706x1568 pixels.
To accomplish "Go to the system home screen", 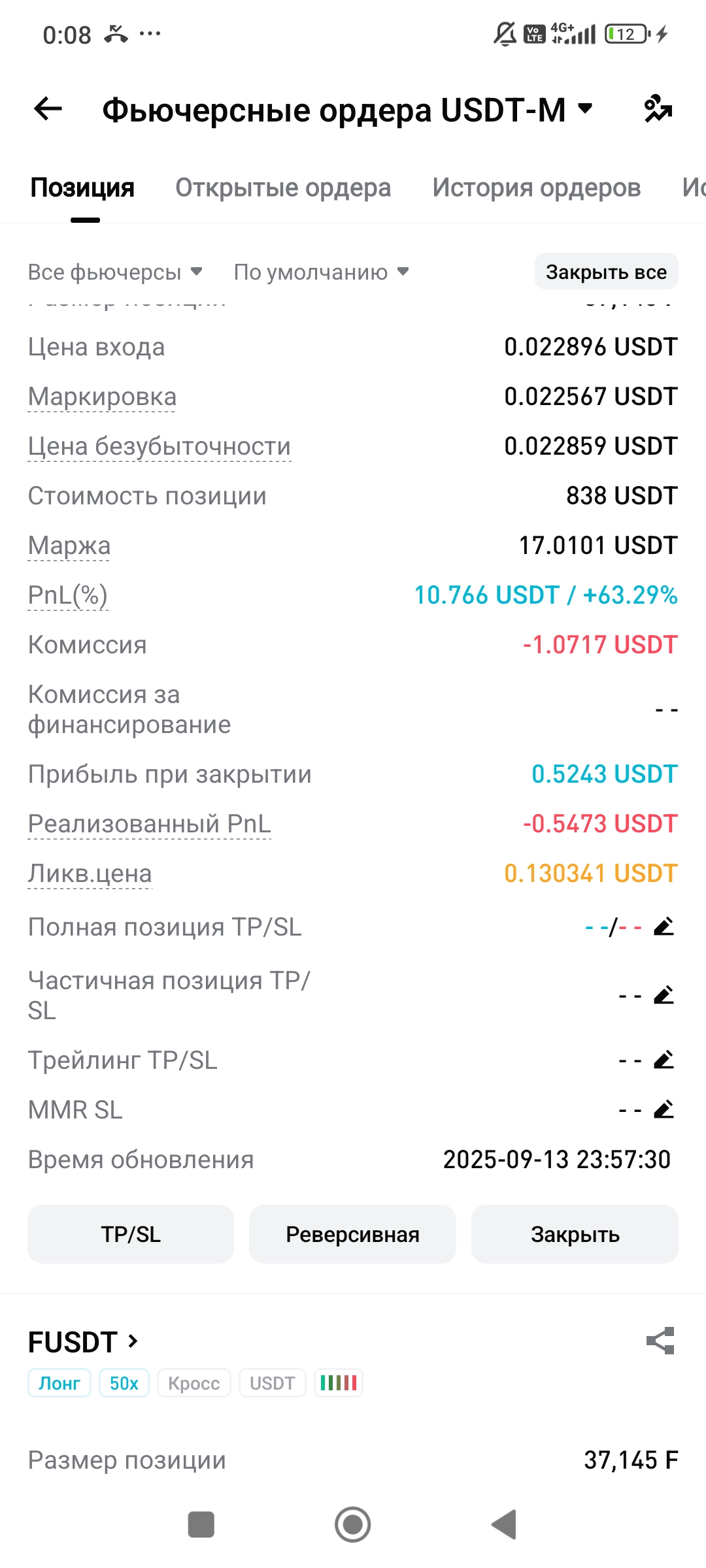I will pyautogui.click(x=352, y=1524).
